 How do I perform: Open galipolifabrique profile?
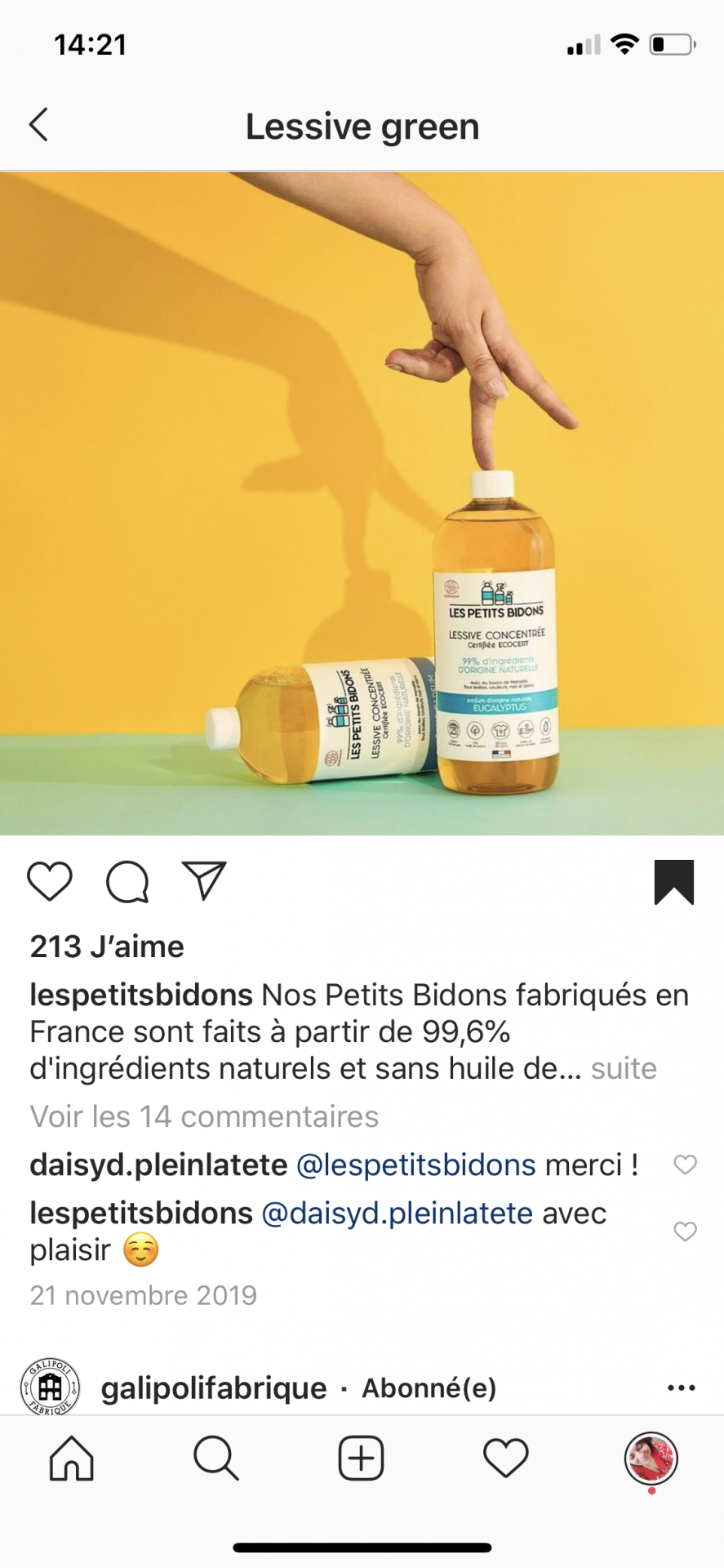pyautogui.click(x=213, y=1388)
